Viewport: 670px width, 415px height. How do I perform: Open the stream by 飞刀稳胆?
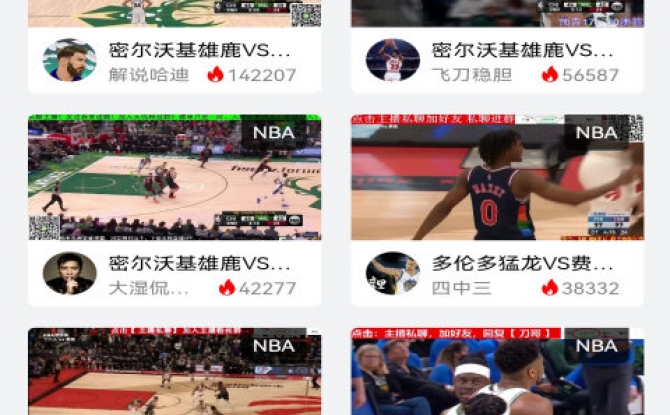[x=522, y=50]
